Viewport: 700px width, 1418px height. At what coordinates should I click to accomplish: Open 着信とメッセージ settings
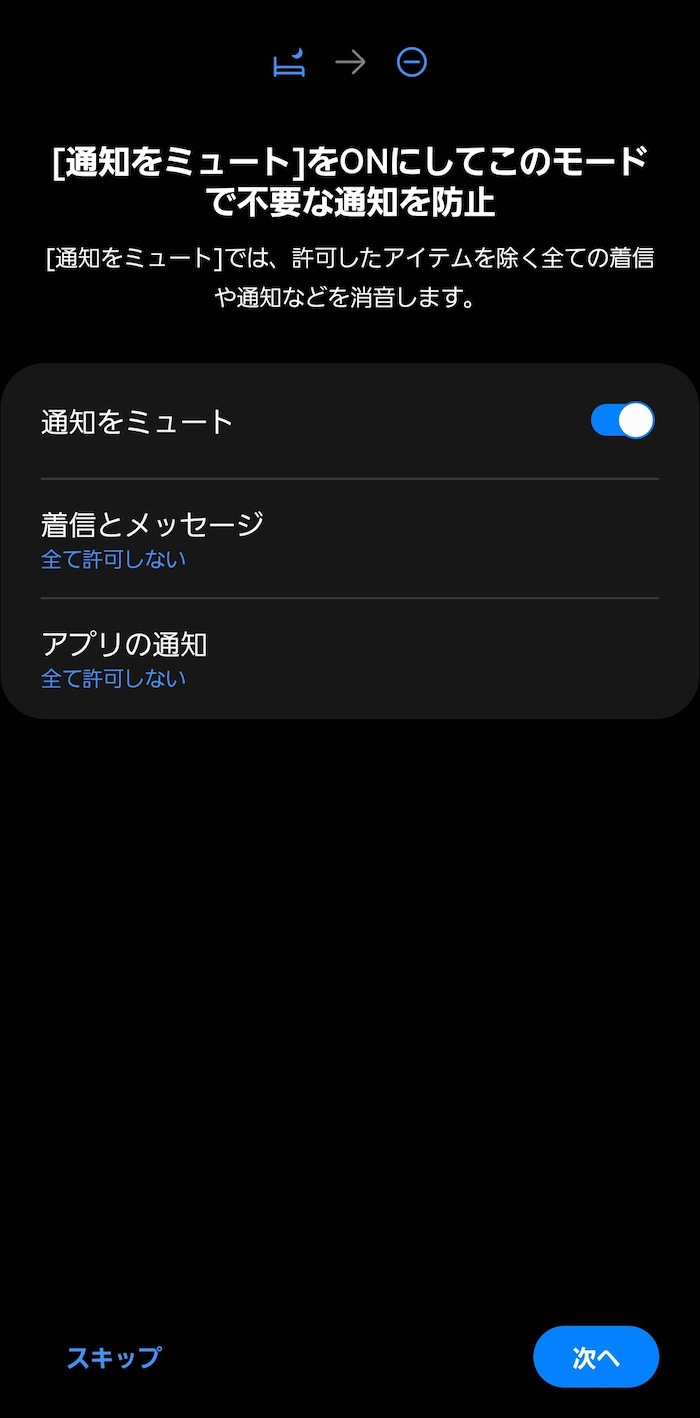[x=350, y=539]
